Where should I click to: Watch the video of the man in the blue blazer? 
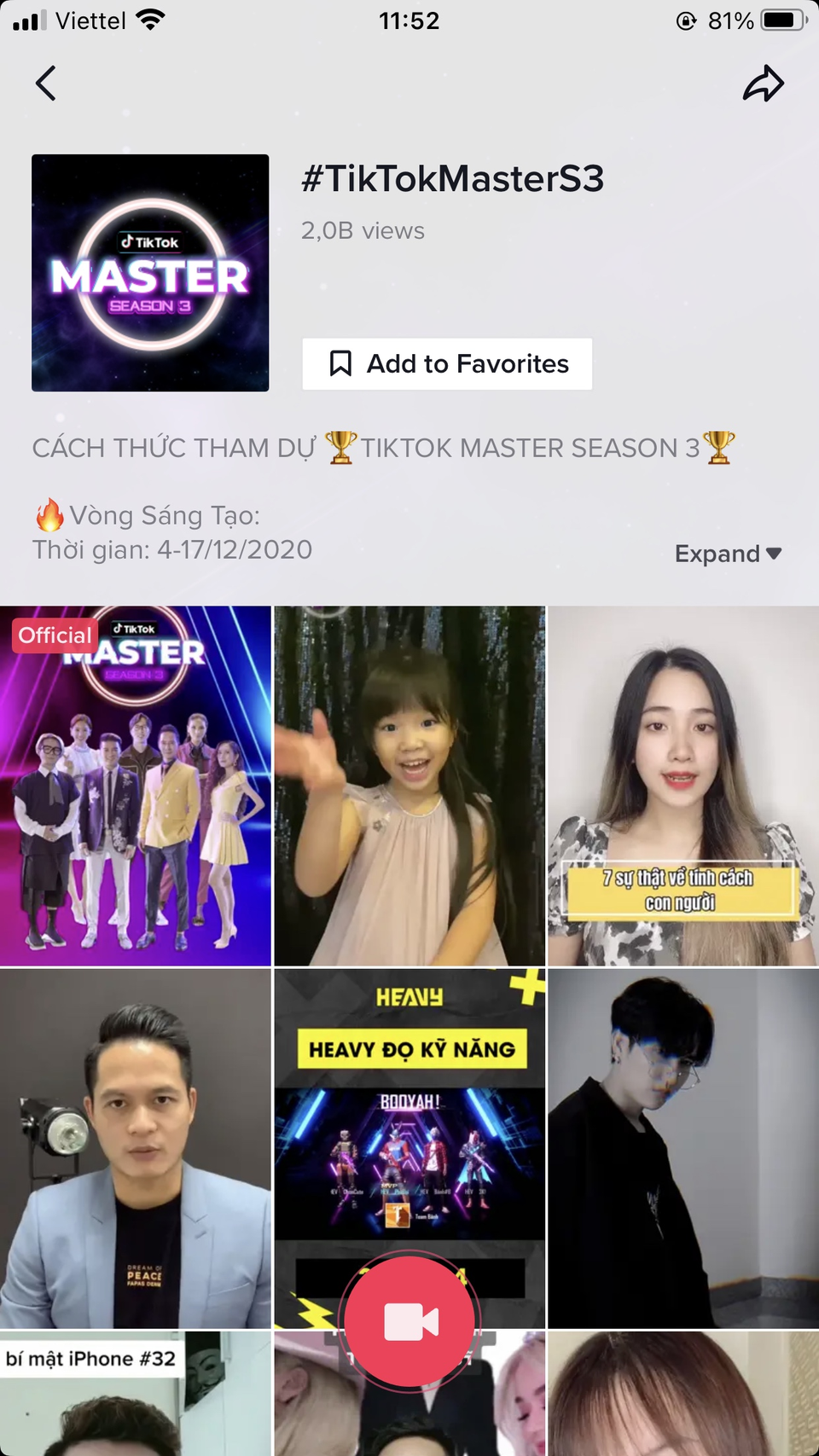136,1147
